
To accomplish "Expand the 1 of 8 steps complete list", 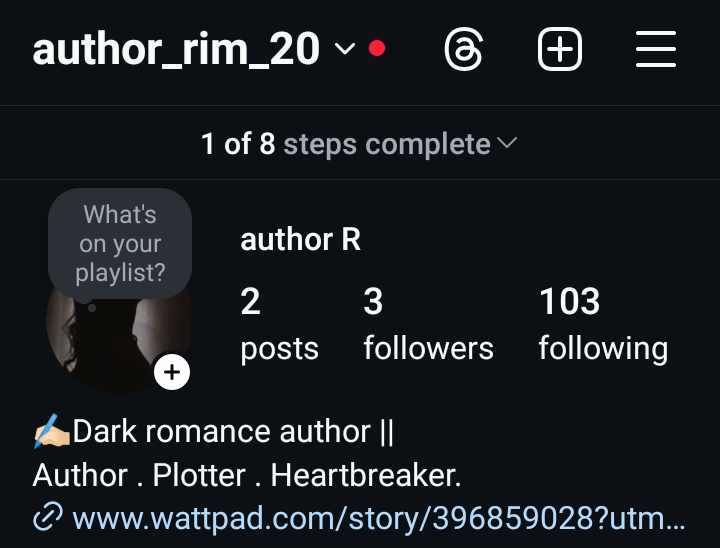I will 359,144.
